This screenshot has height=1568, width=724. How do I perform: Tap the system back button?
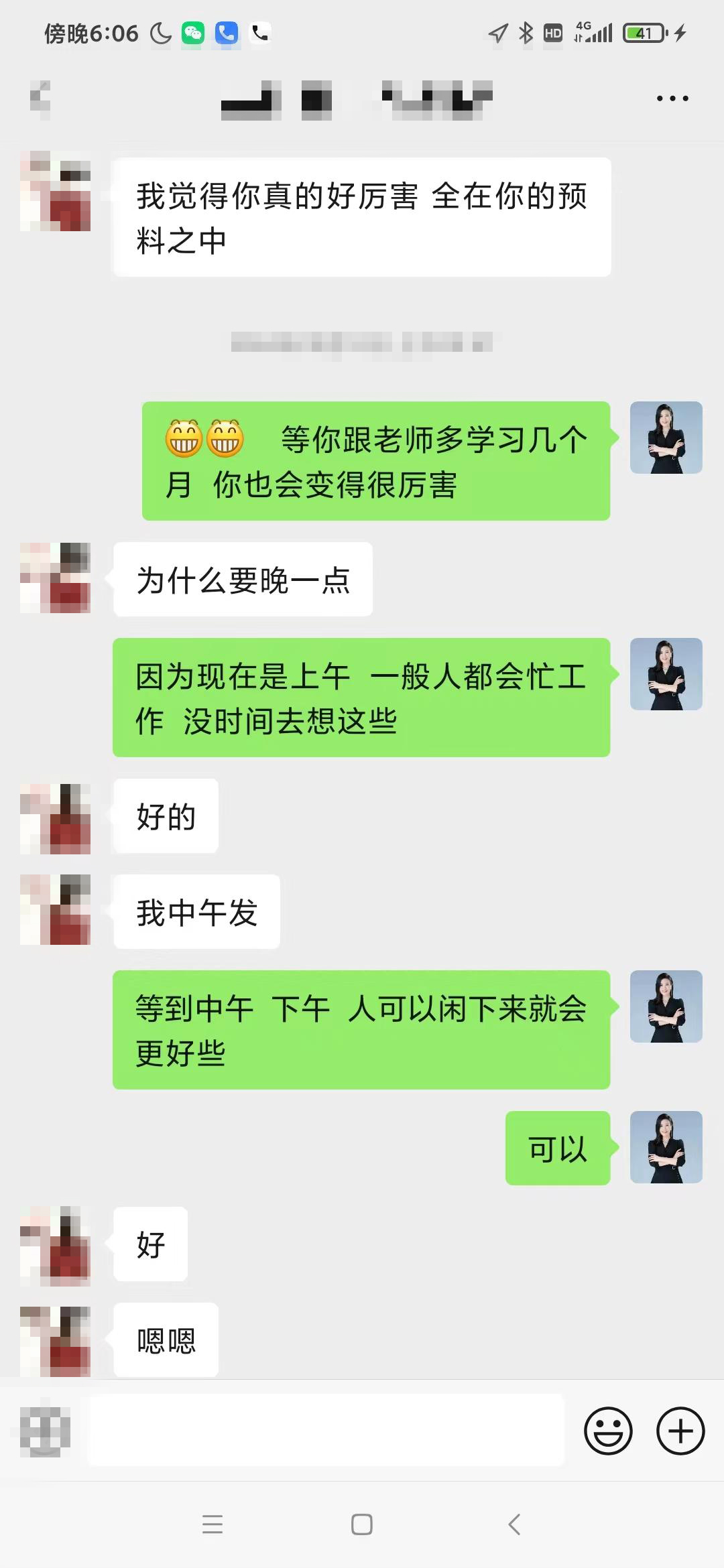coord(514,1524)
